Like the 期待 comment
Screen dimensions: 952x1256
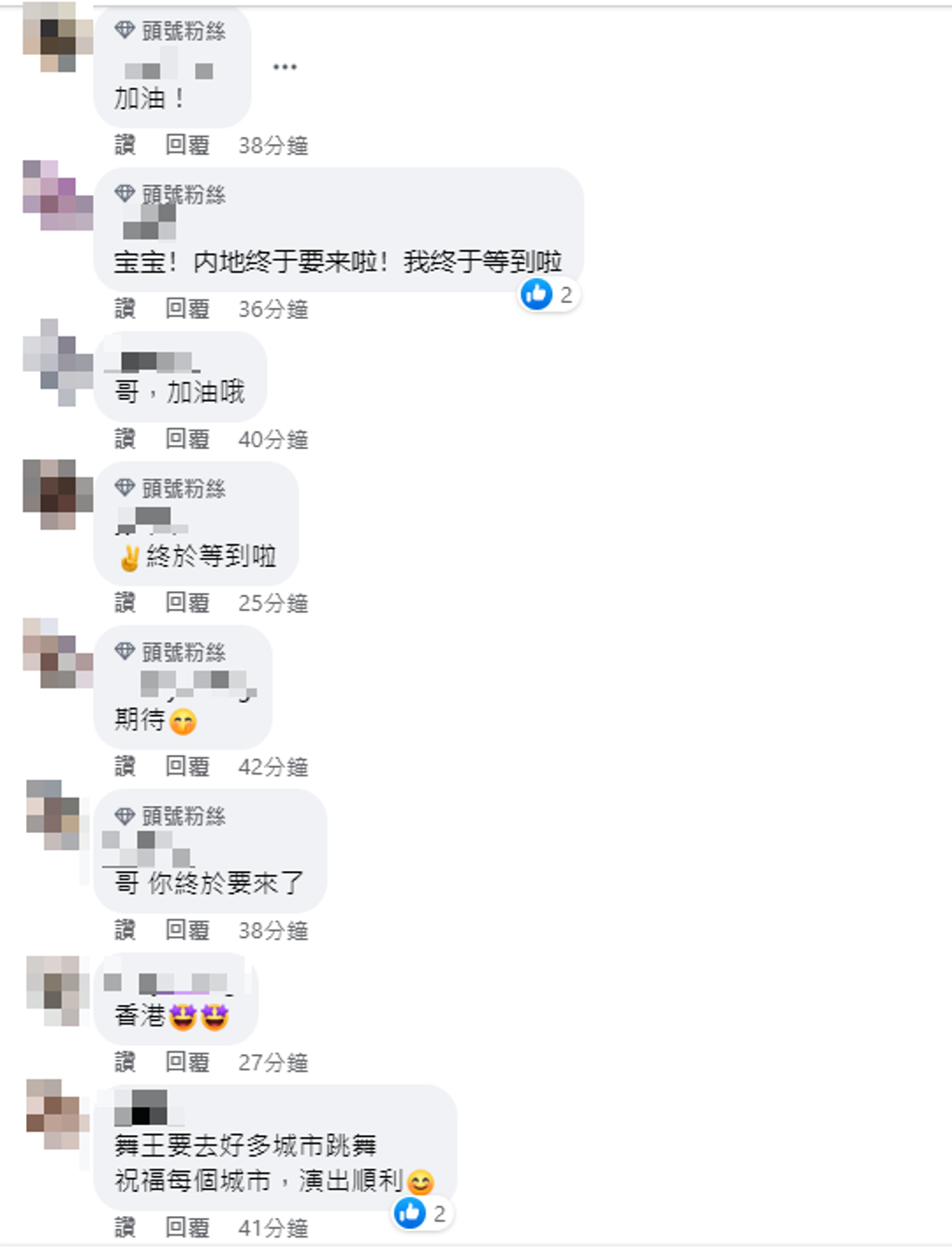[x=125, y=766]
